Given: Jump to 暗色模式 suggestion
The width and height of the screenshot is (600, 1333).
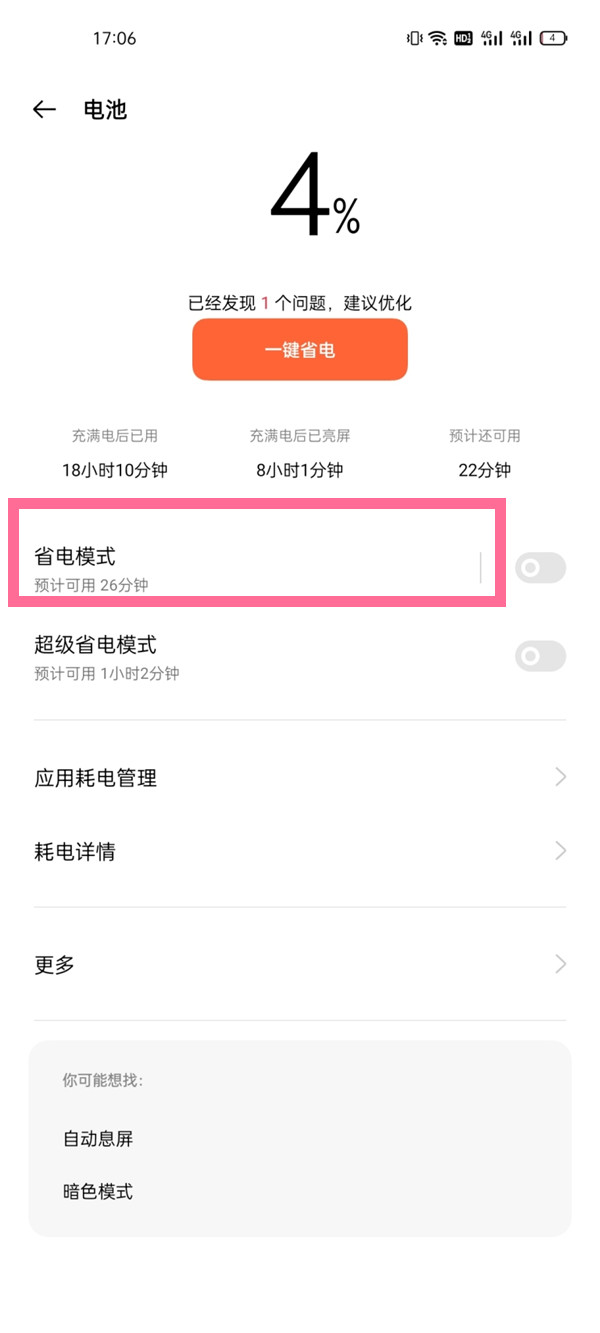Looking at the screenshot, I should coord(98,1192).
